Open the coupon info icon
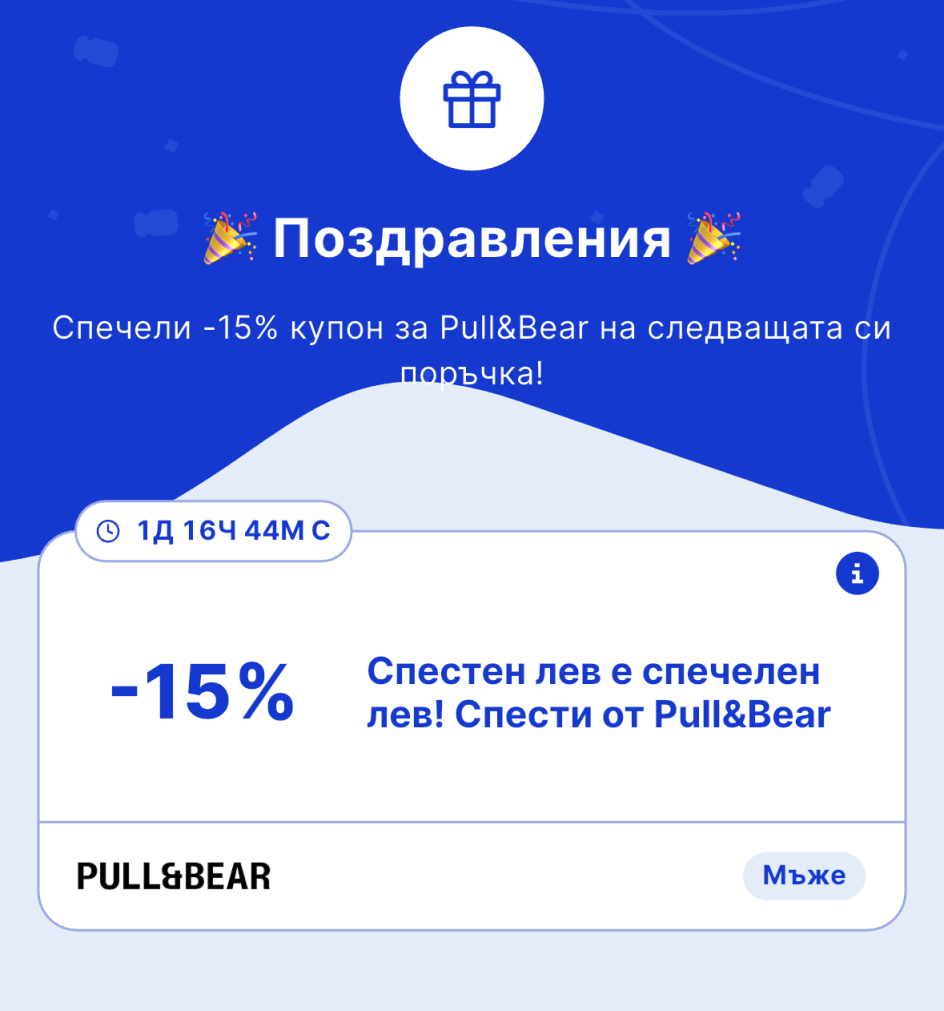Viewport: 944px width, 1011px height. tap(856, 574)
